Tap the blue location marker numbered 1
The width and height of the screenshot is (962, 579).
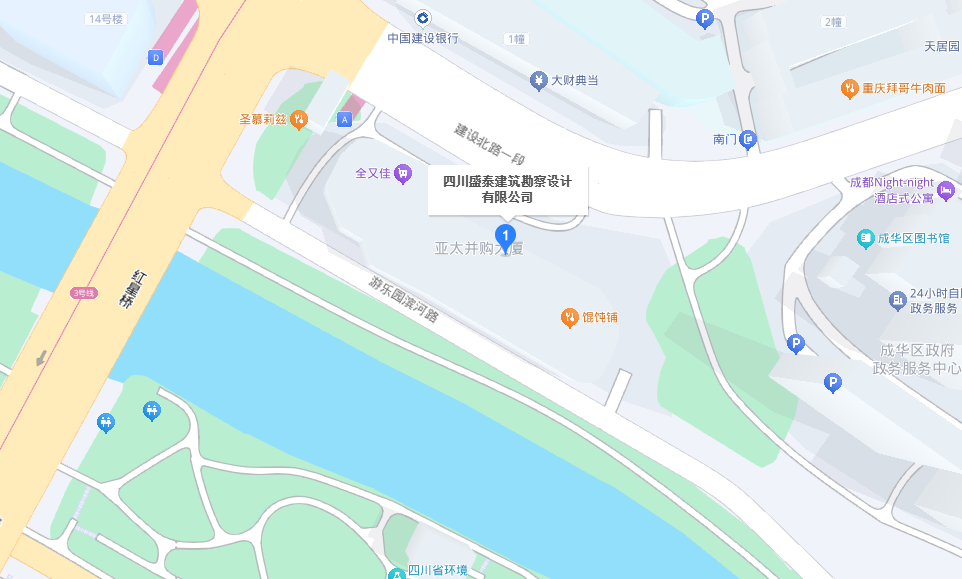(x=507, y=237)
